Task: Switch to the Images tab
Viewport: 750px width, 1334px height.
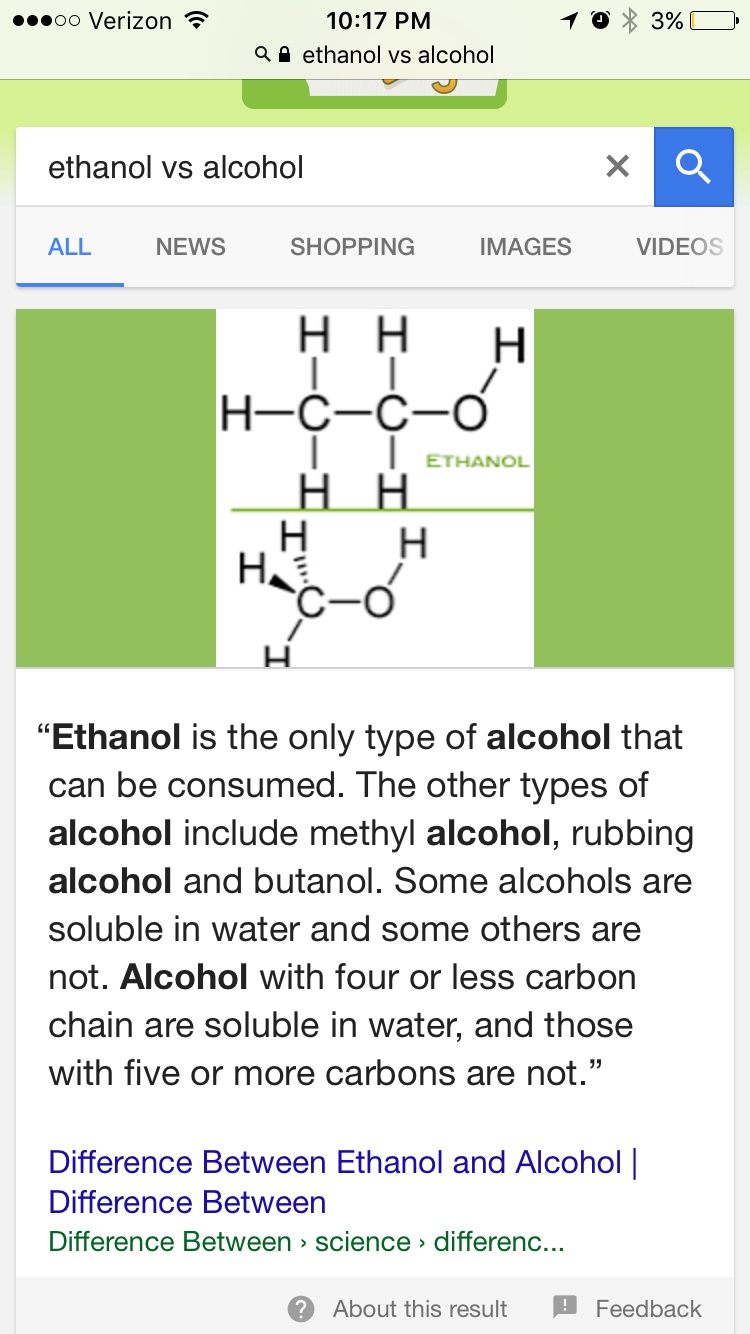Action: [x=525, y=247]
